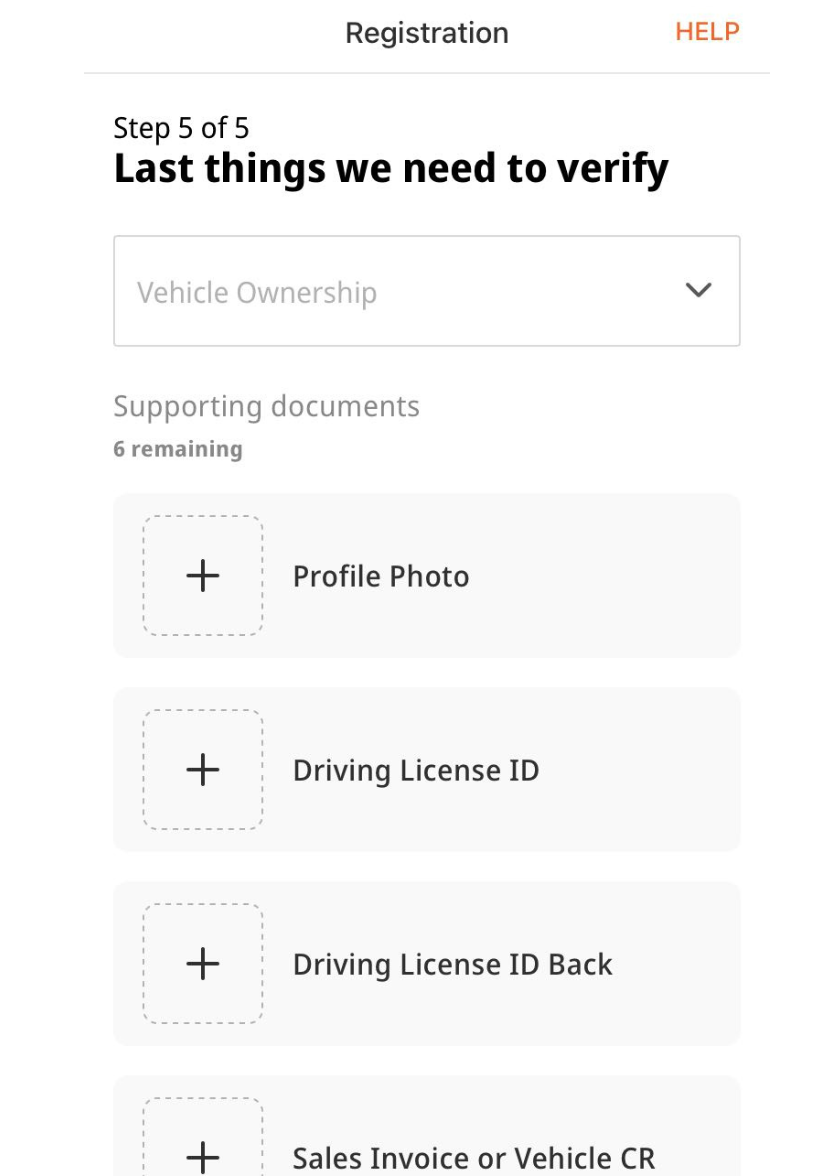Upload the Driving License ID

(203, 770)
